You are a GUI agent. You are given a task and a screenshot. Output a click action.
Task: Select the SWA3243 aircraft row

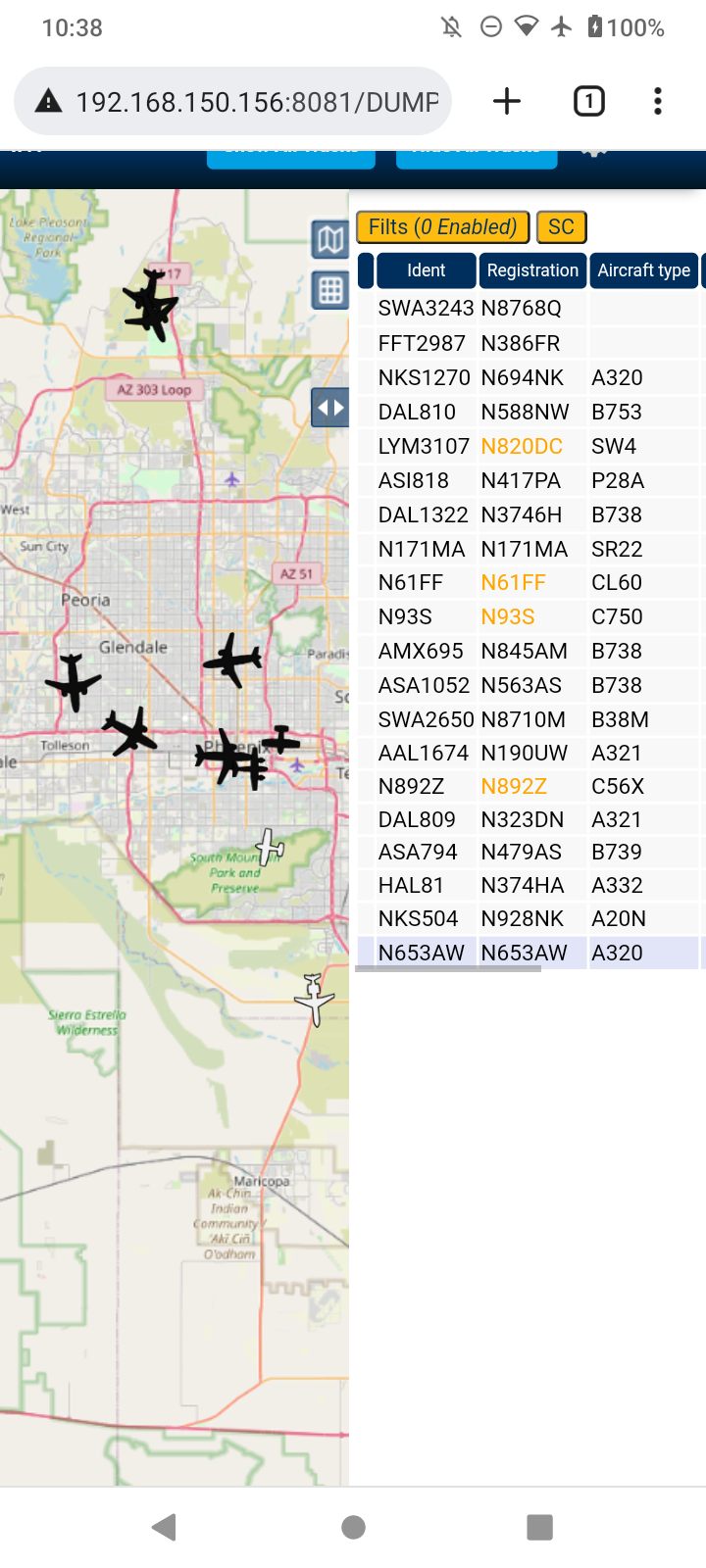530,309
